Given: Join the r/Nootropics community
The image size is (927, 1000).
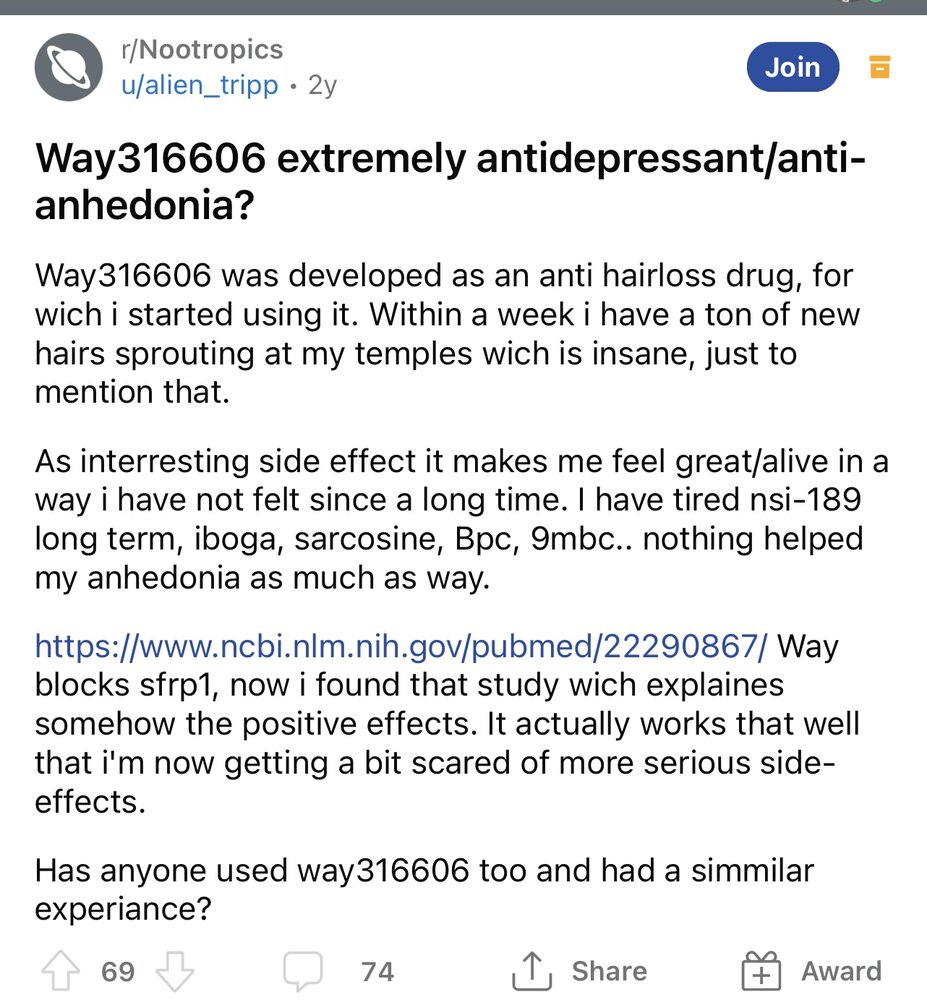Looking at the screenshot, I should tap(792, 67).
